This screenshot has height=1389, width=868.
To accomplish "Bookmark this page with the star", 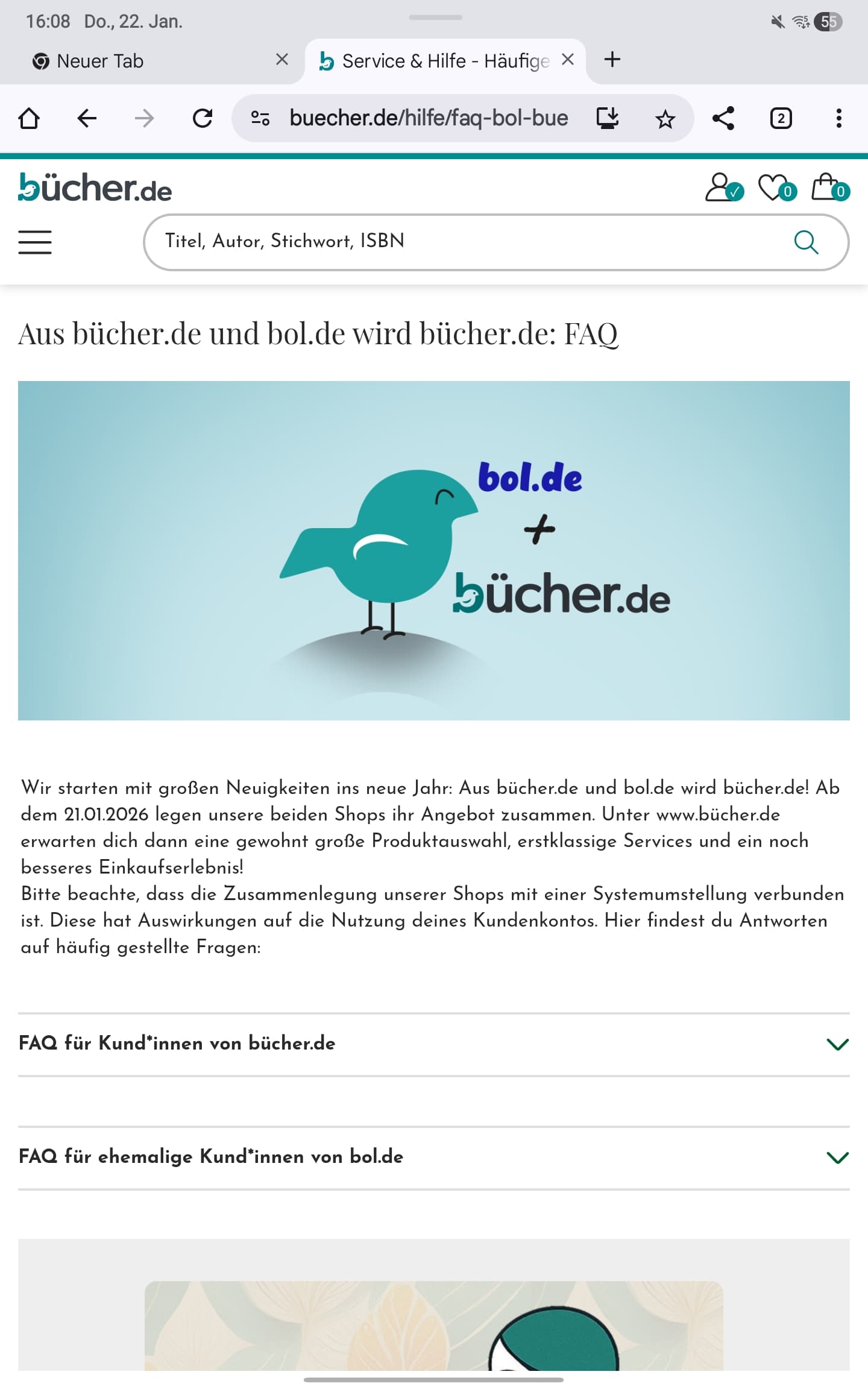I will point(665,119).
